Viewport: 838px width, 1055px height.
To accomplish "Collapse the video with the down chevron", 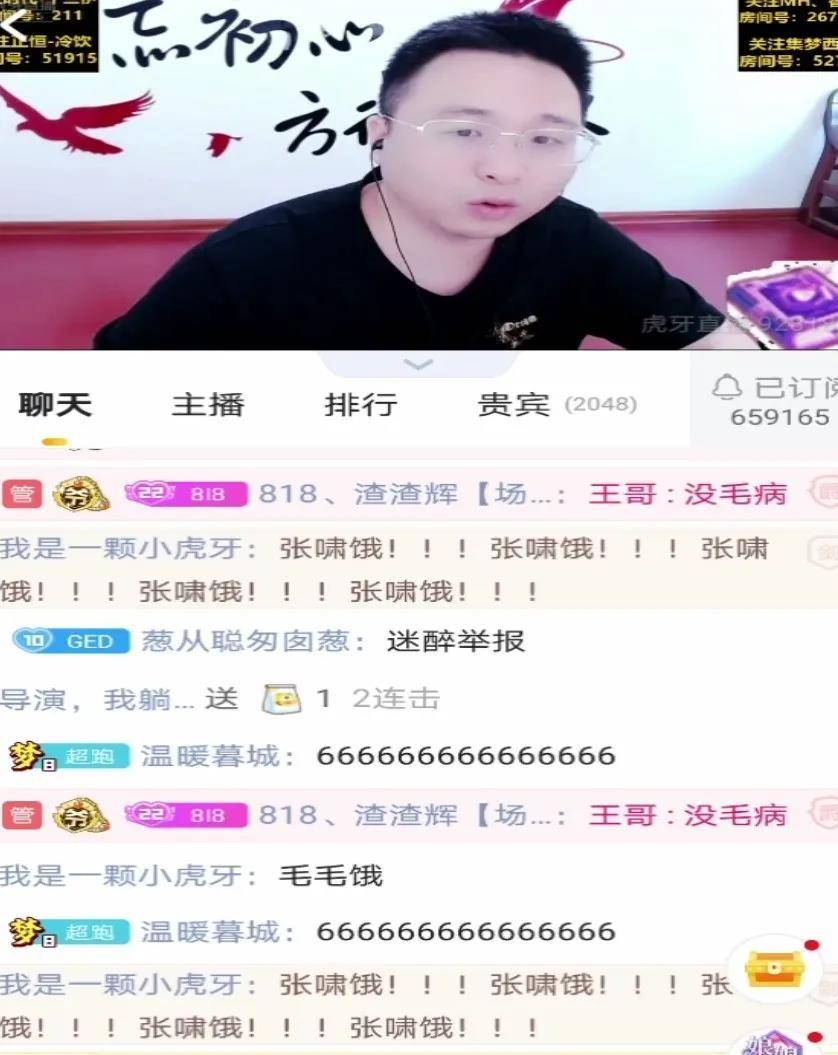I will (418, 364).
